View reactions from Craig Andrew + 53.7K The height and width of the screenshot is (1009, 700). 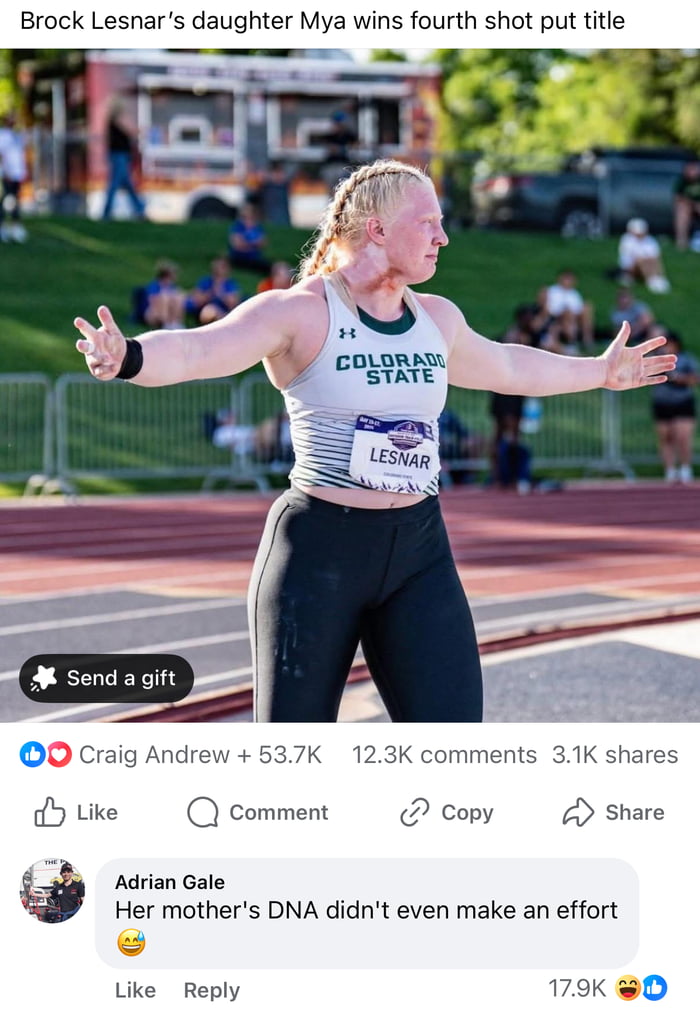point(171,755)
